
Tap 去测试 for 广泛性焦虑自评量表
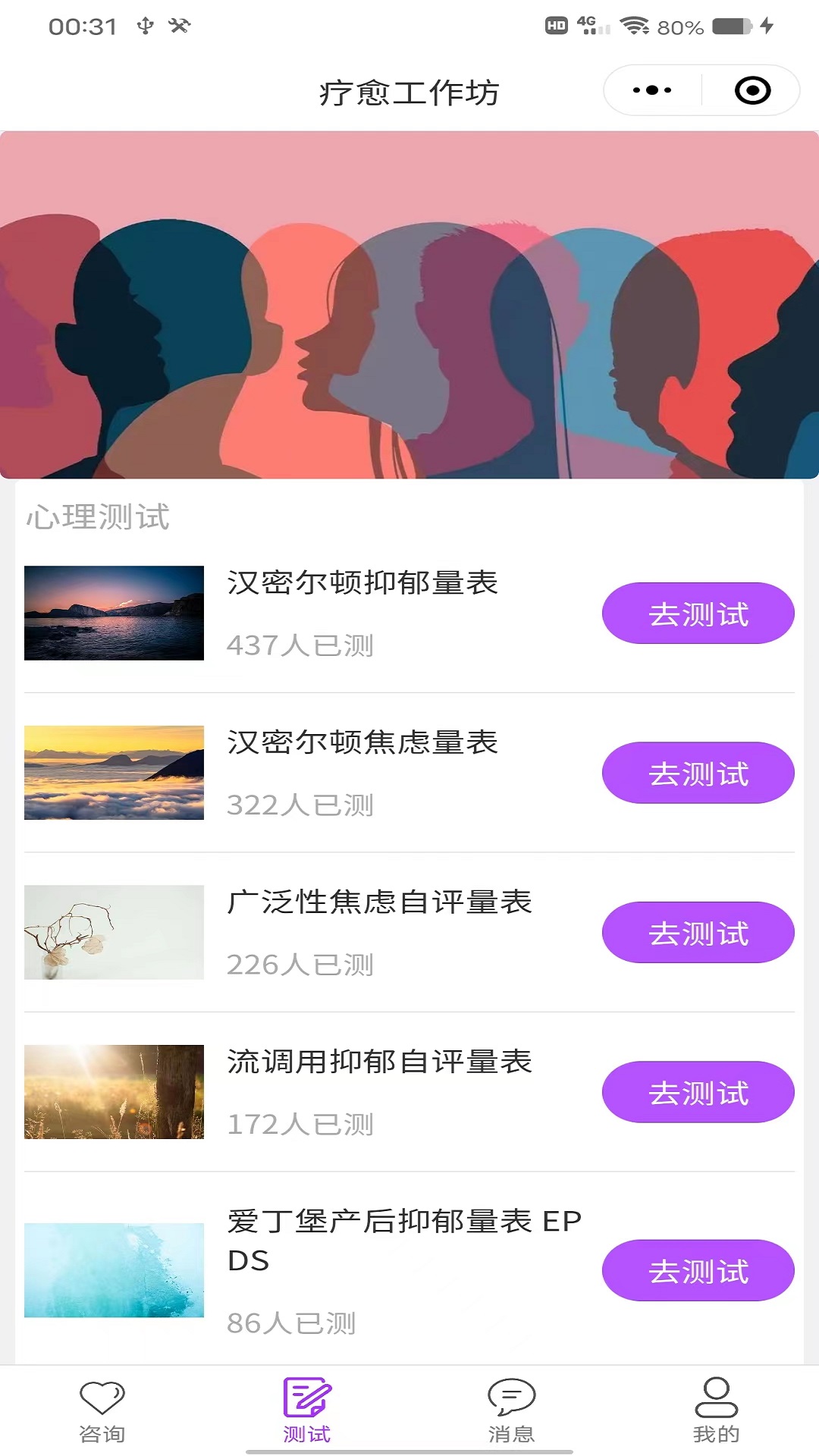point(697,933)
